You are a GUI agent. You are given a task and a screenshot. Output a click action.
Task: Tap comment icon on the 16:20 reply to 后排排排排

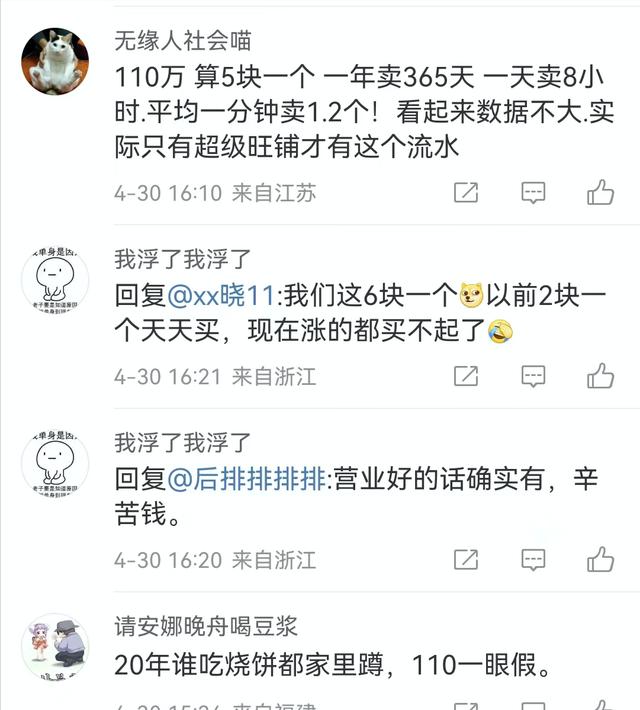pos(533,558)
